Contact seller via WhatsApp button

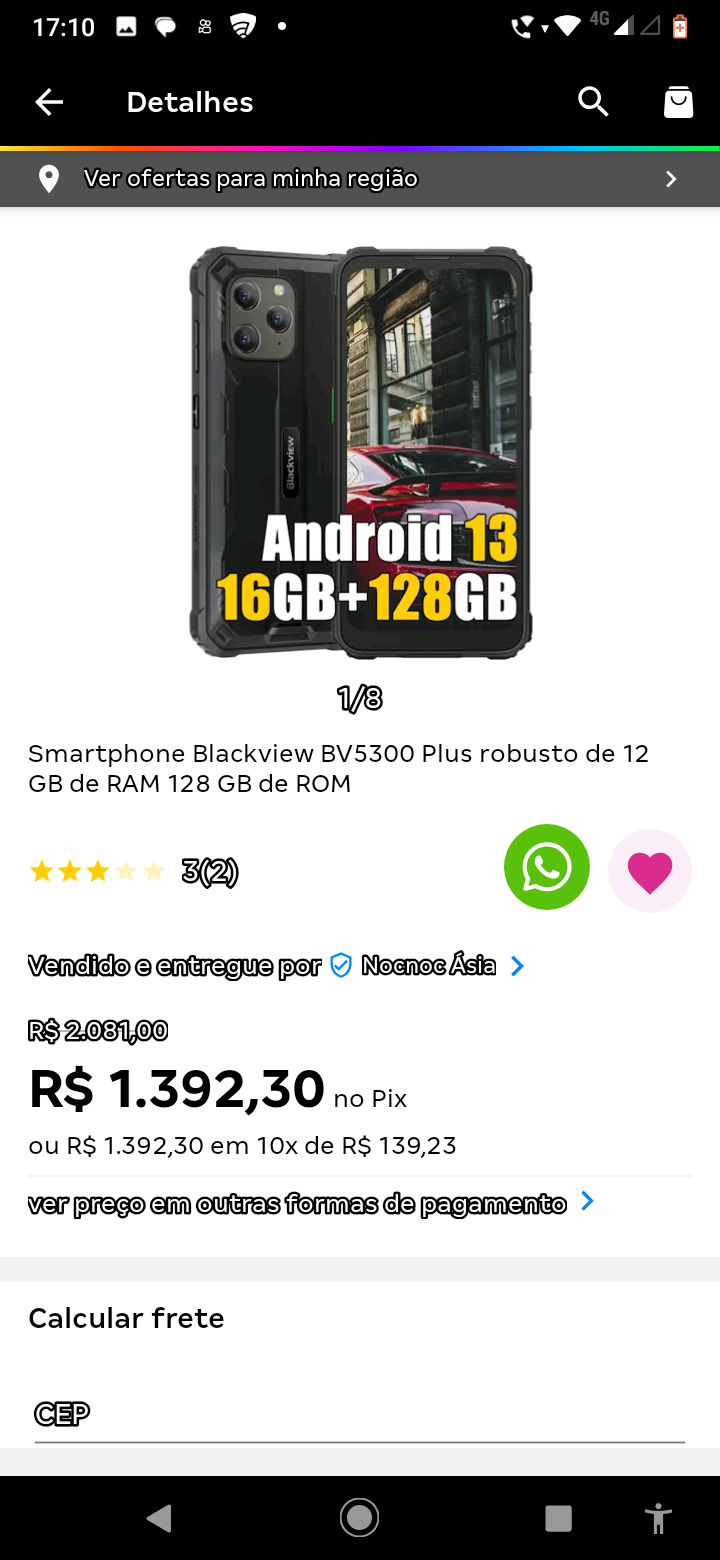coord(546,867)
